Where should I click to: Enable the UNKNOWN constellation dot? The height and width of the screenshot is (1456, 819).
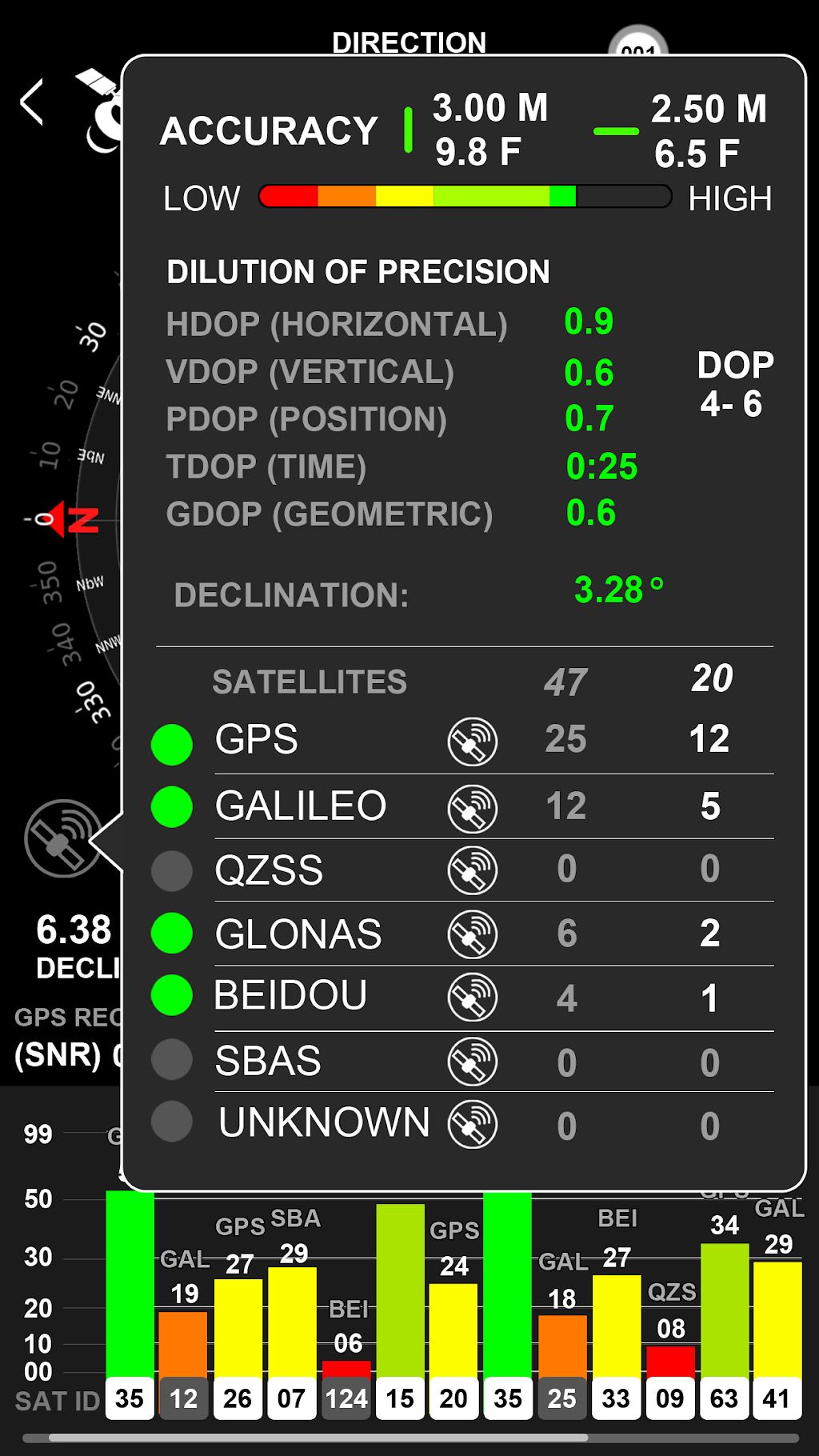coord(172,1121)
